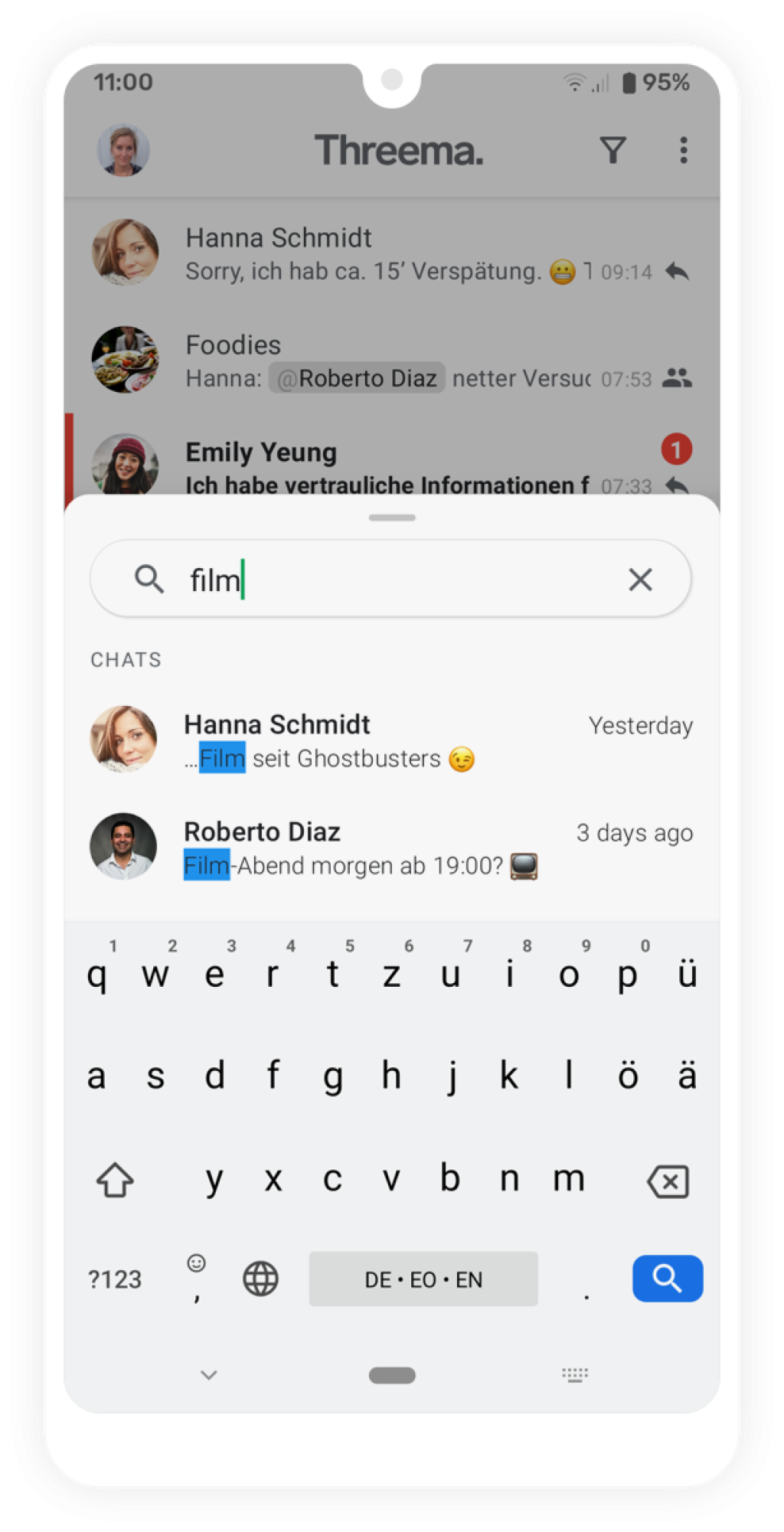This screenshot has height=1532, width=784.
Task: Tap the globe key to switch keyboard language
Action: [x=260, y=1278]
